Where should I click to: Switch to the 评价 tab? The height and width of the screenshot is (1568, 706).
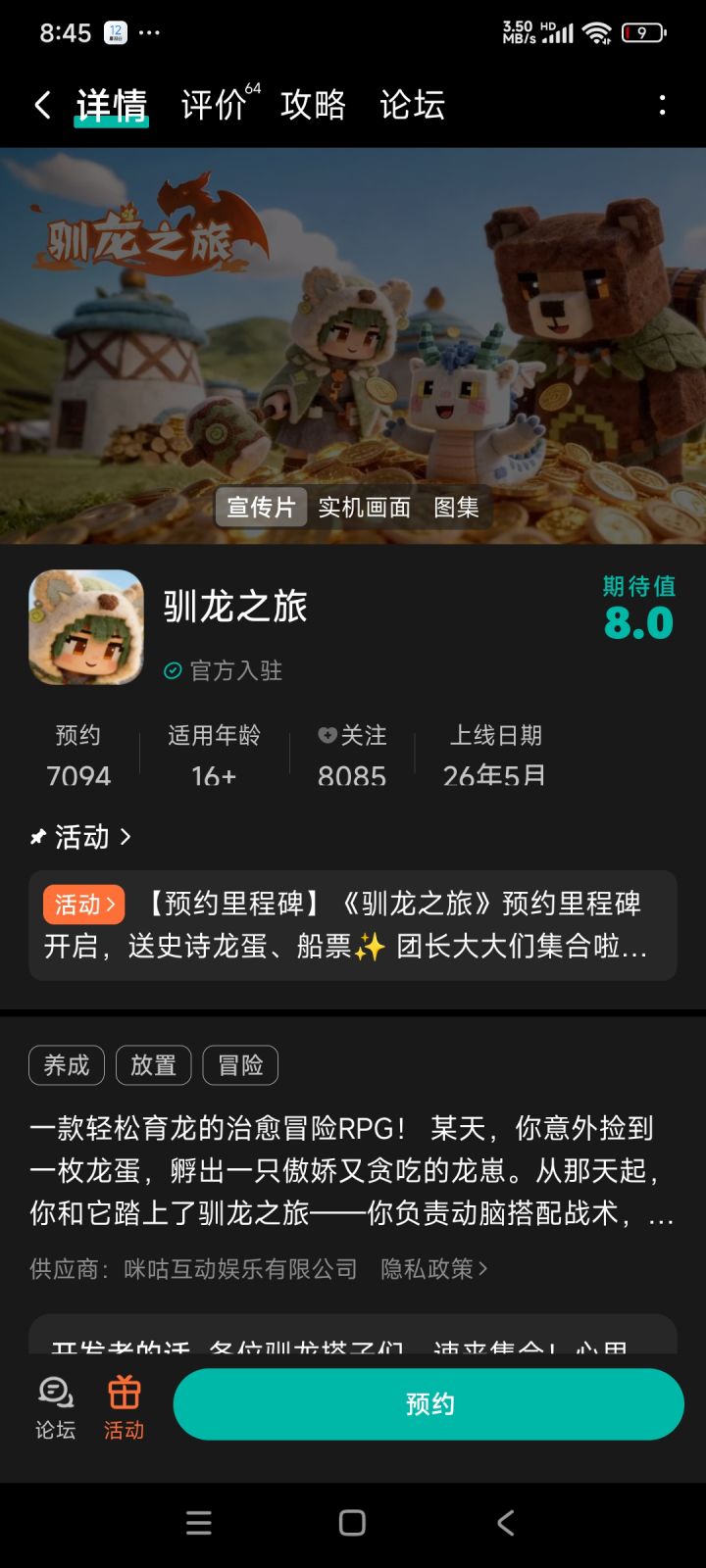tap(211, 104)
